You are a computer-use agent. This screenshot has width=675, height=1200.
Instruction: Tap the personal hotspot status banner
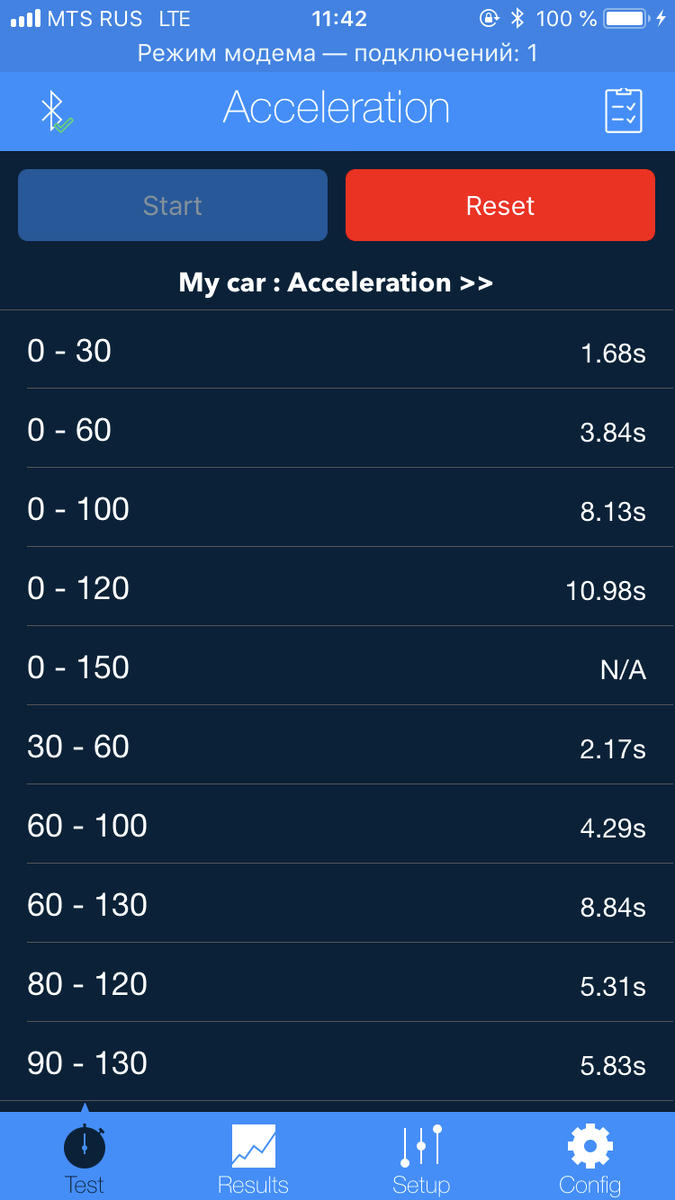337,53
